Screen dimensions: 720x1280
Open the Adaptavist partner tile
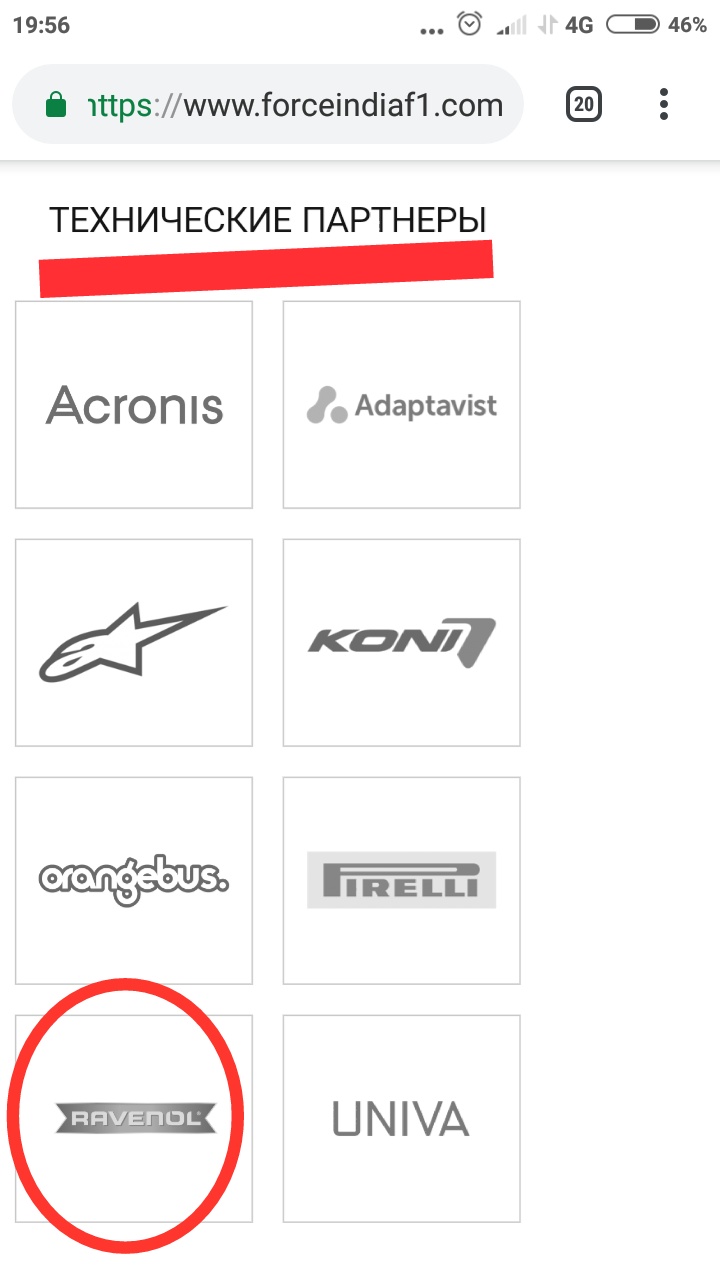(x=401, y=405)
